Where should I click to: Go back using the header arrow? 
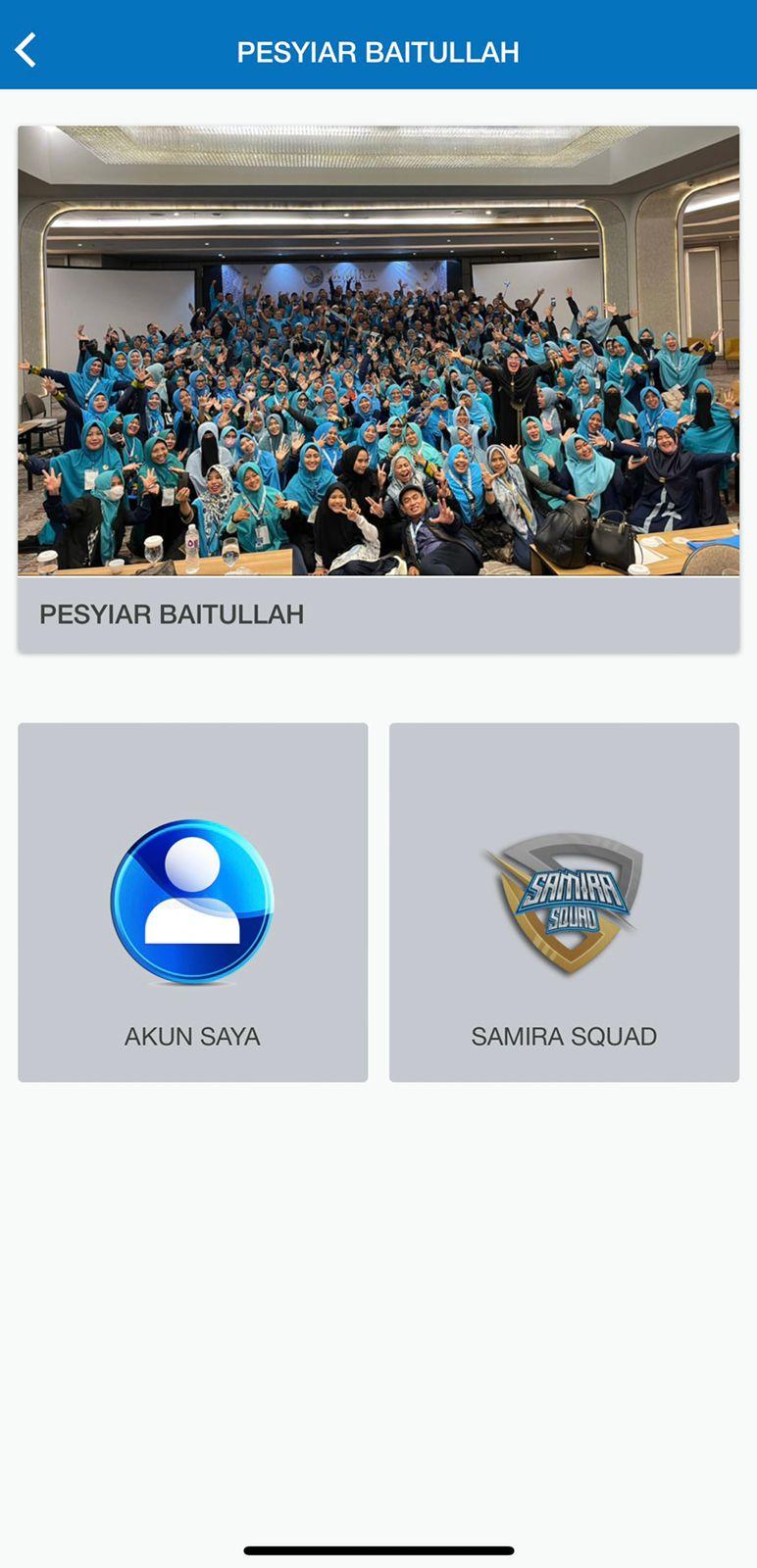(26, 50)
